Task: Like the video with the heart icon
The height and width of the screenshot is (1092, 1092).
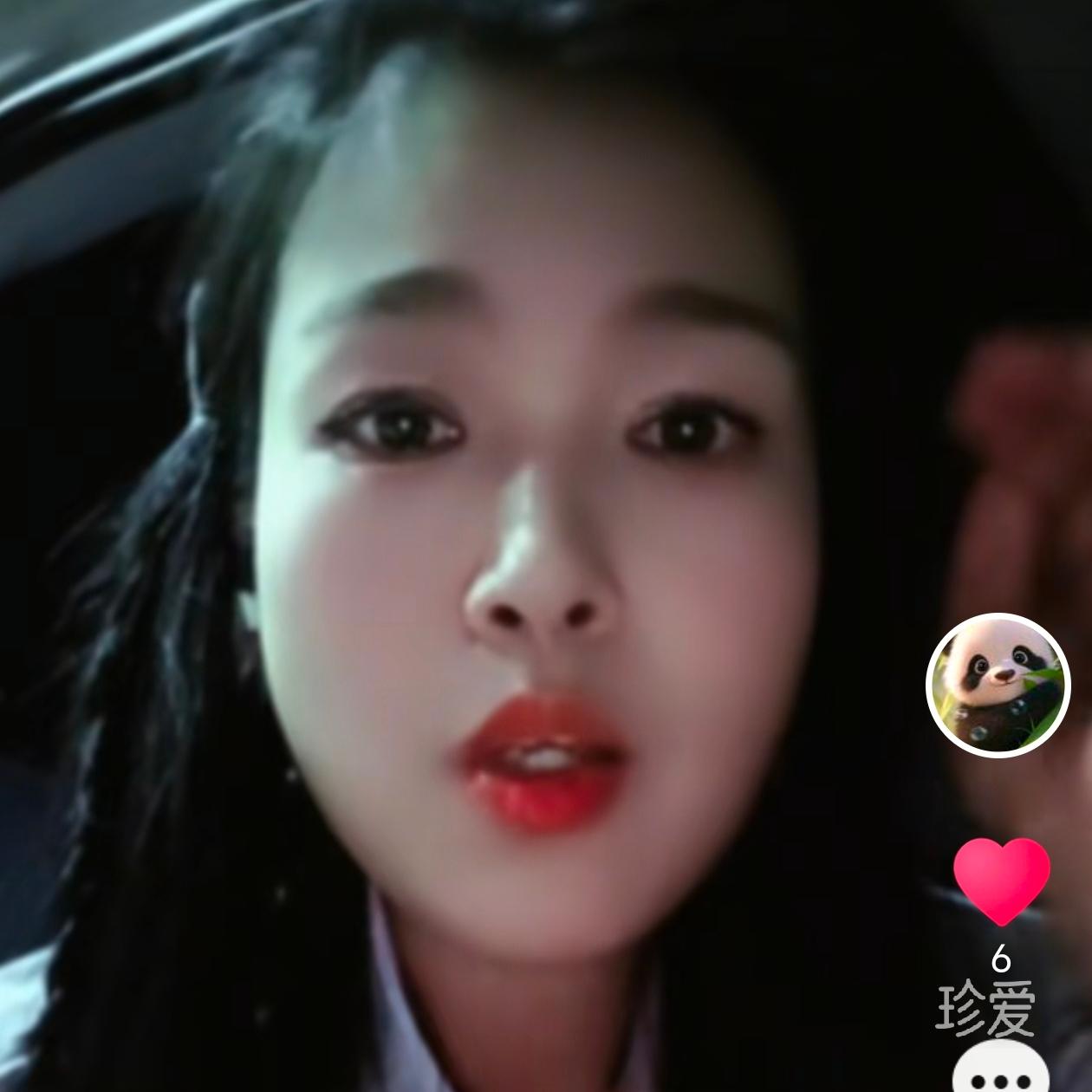Action: point(1002,879)
